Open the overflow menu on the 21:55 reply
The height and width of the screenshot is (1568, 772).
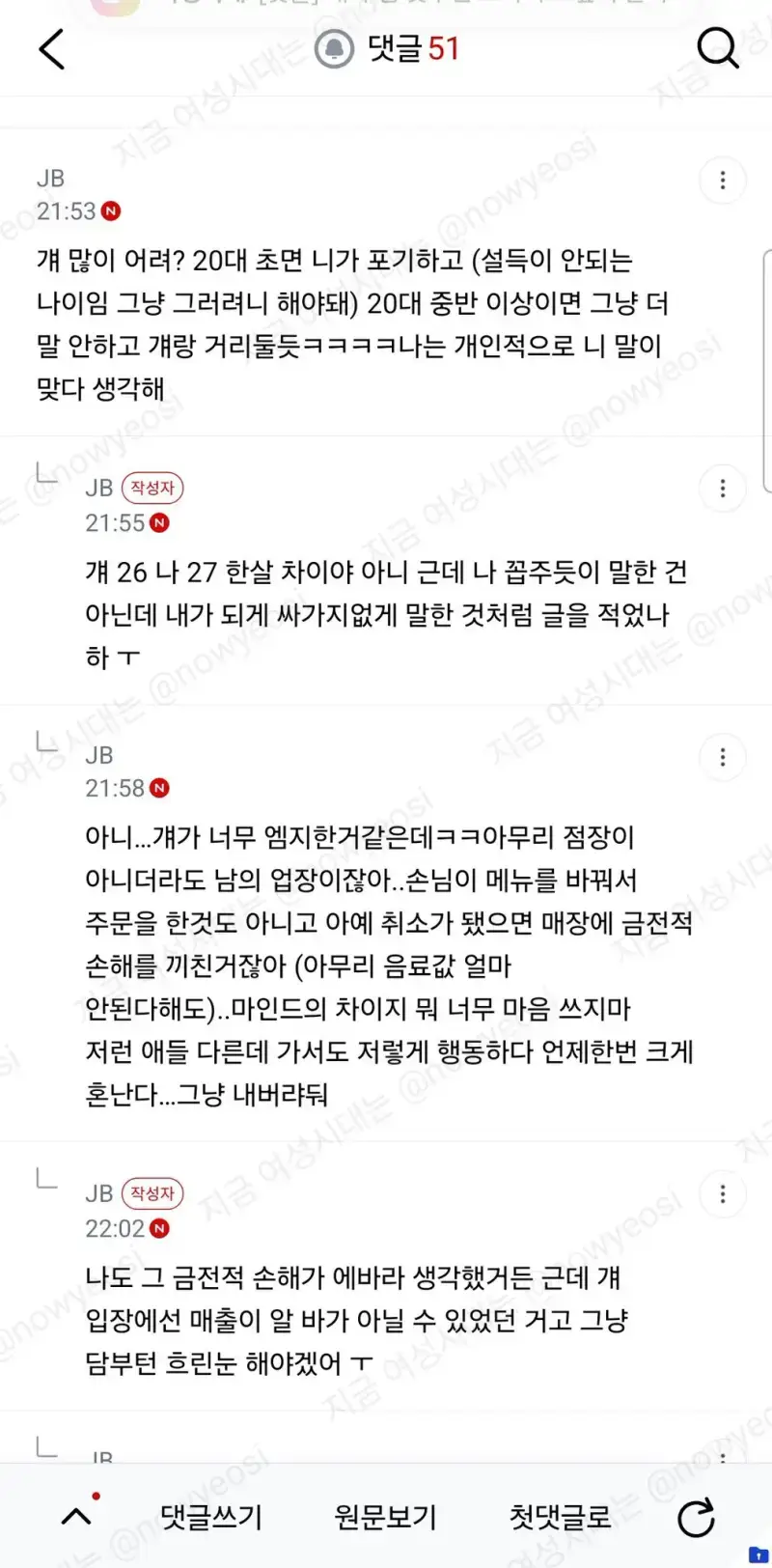723,489
